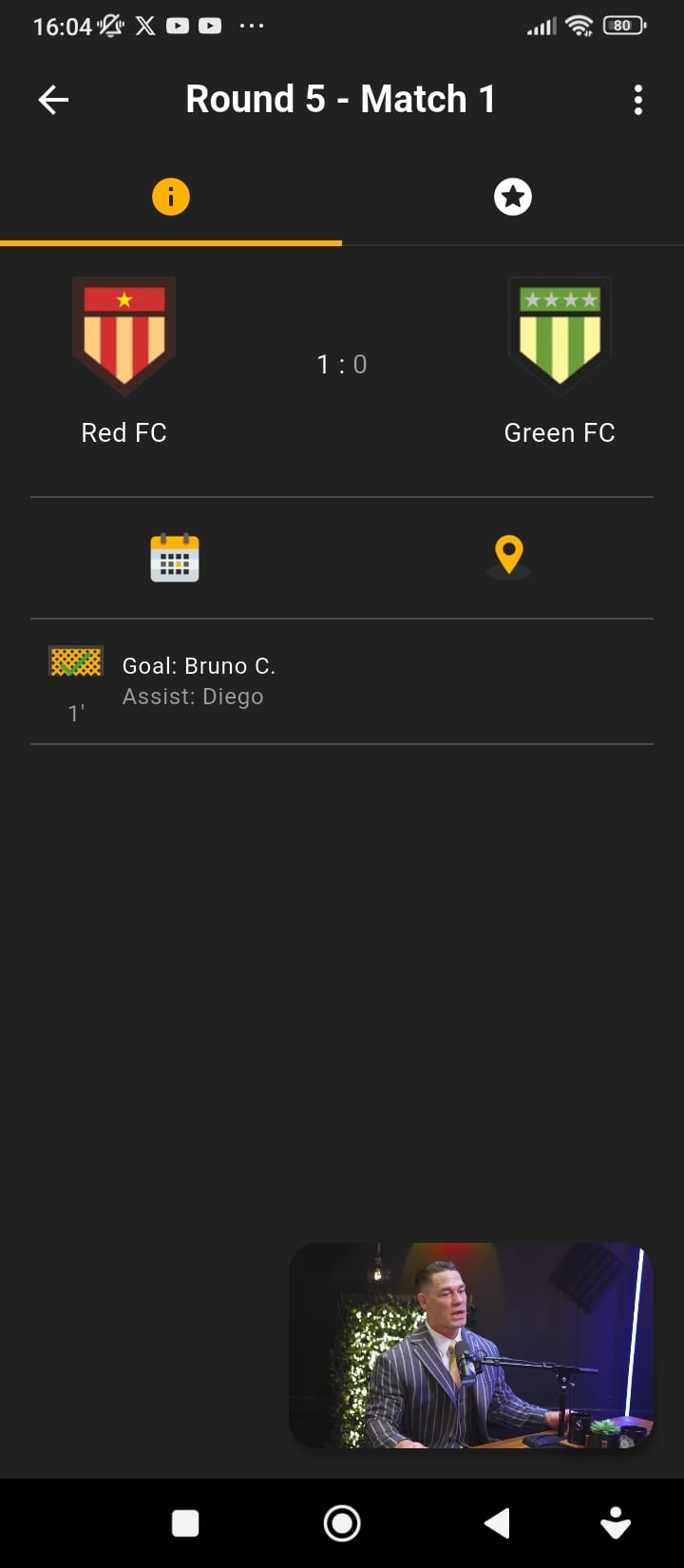Viewport: 684px width, 1568px height.
Task: Tap the picture-in-picture video window
Action: pos(471,1346)
